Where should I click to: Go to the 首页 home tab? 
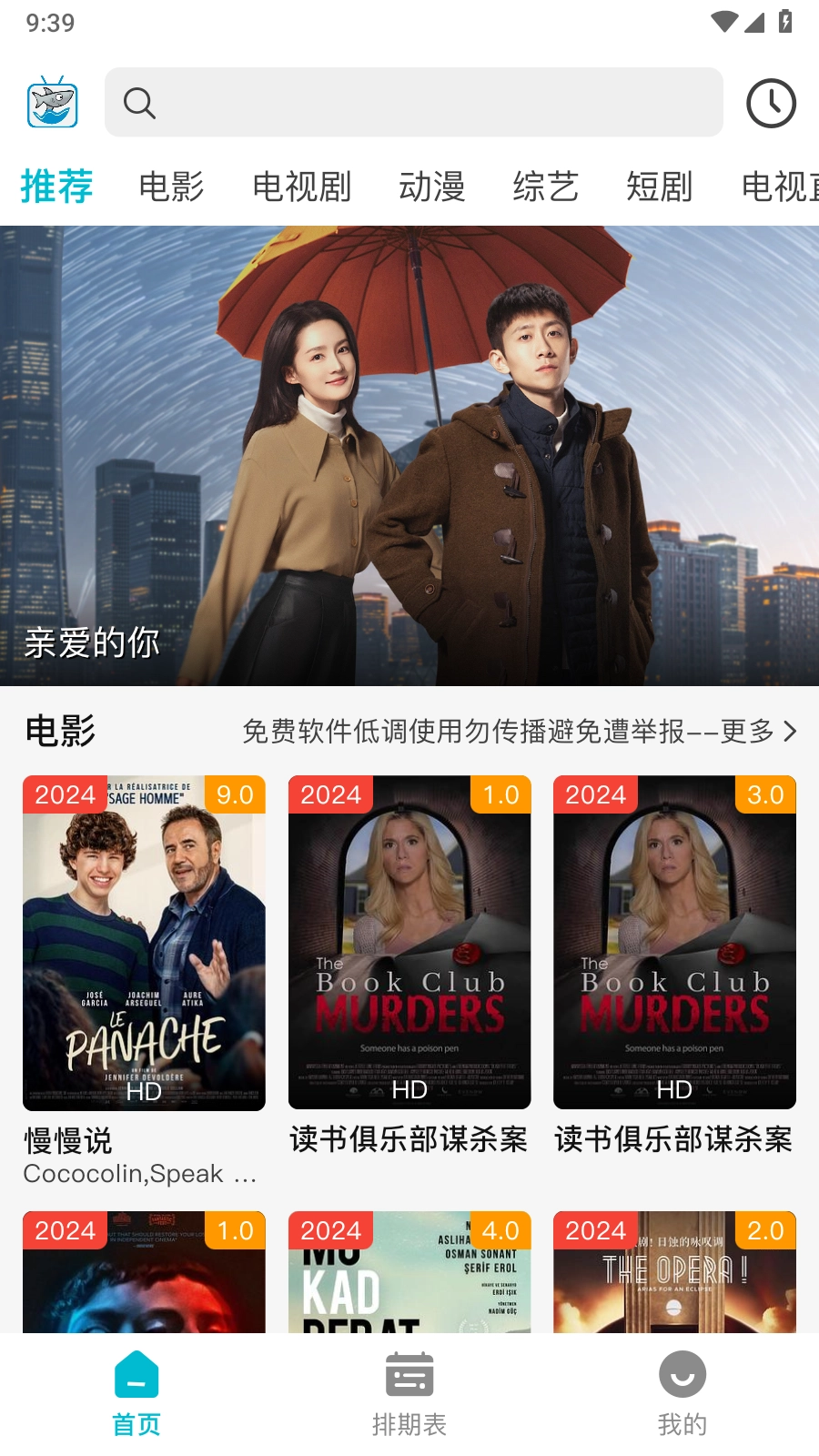(136, 1392)
